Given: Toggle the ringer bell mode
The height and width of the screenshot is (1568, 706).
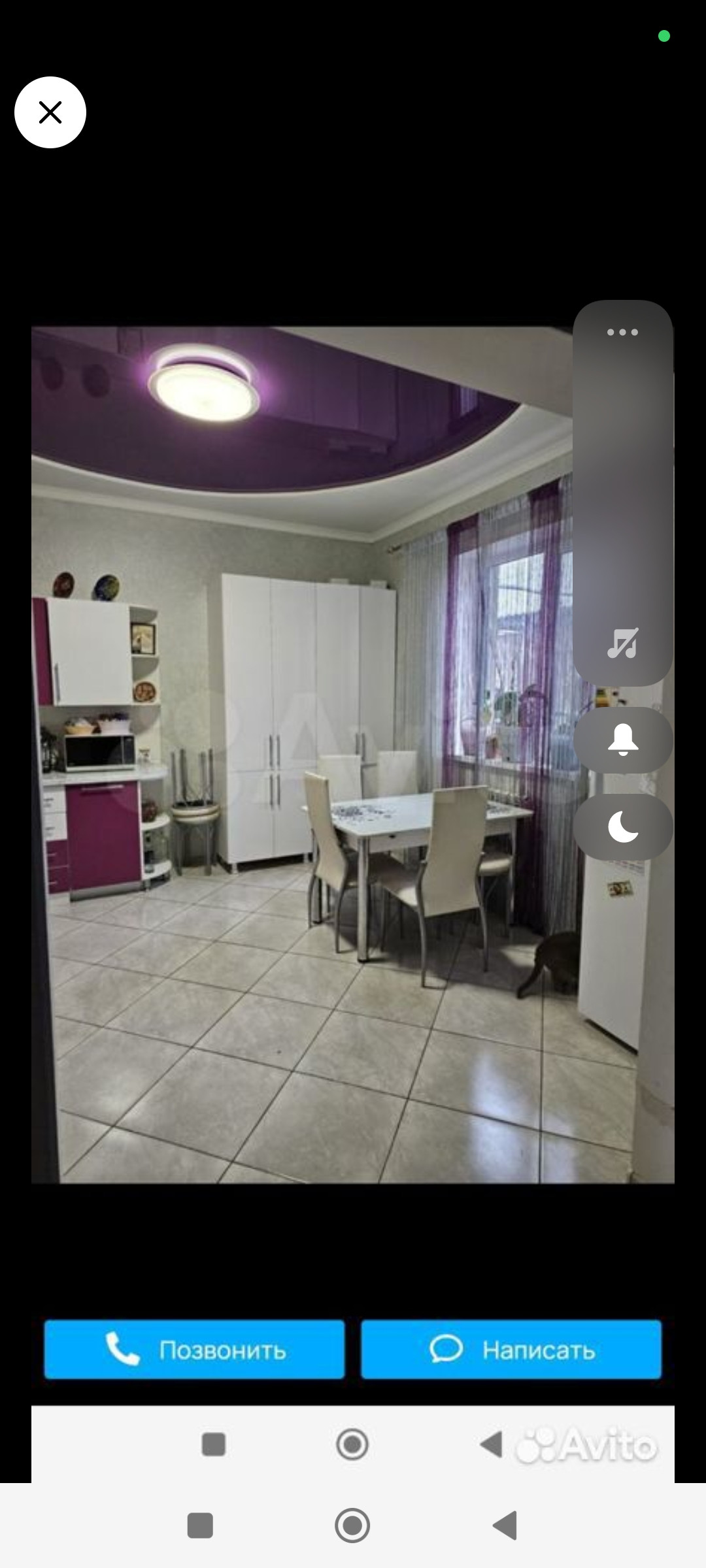Looking at the screenshot, I should tap(623, 740).
